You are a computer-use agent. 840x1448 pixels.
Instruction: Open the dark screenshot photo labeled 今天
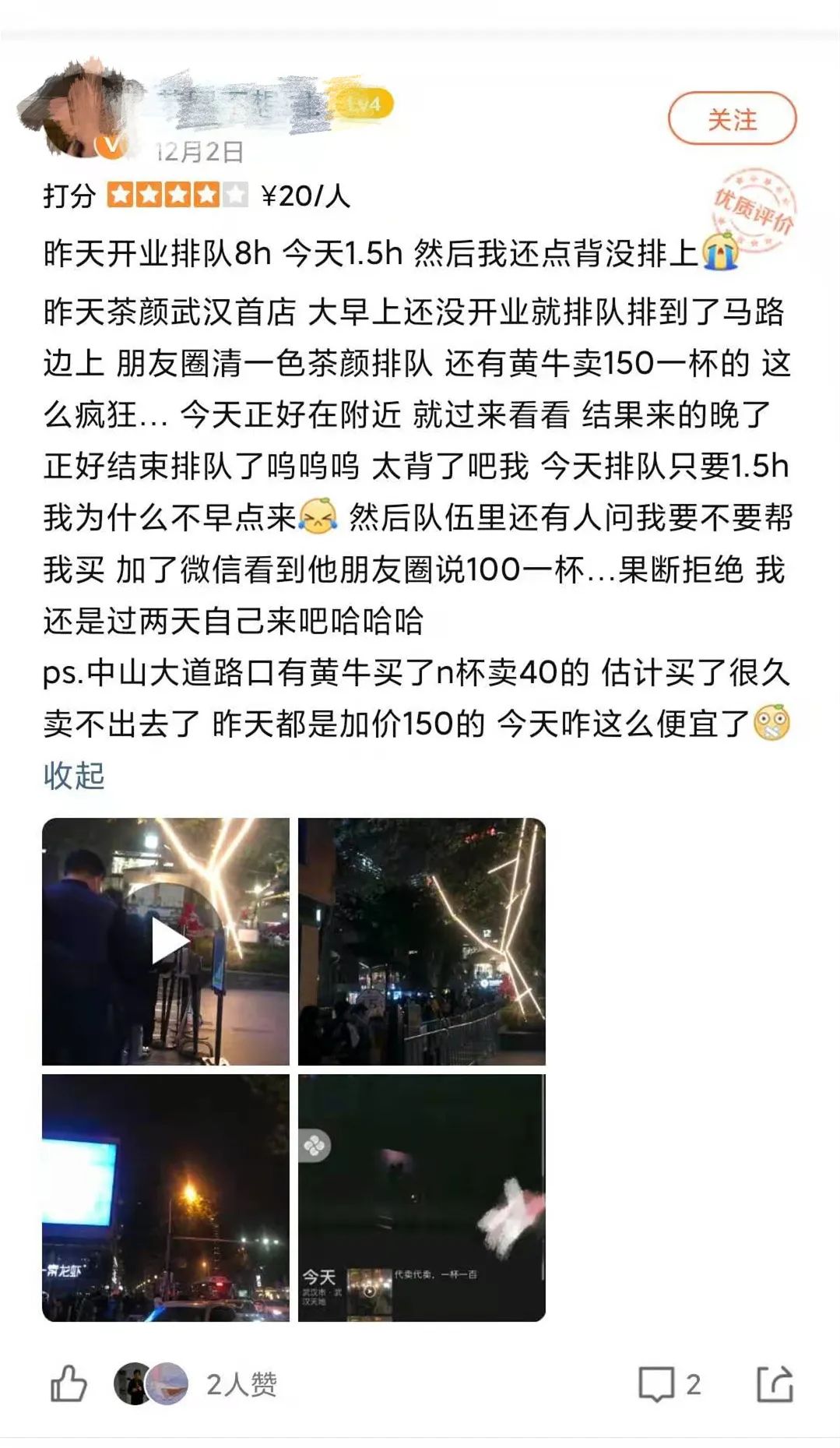click(421, 1197)
